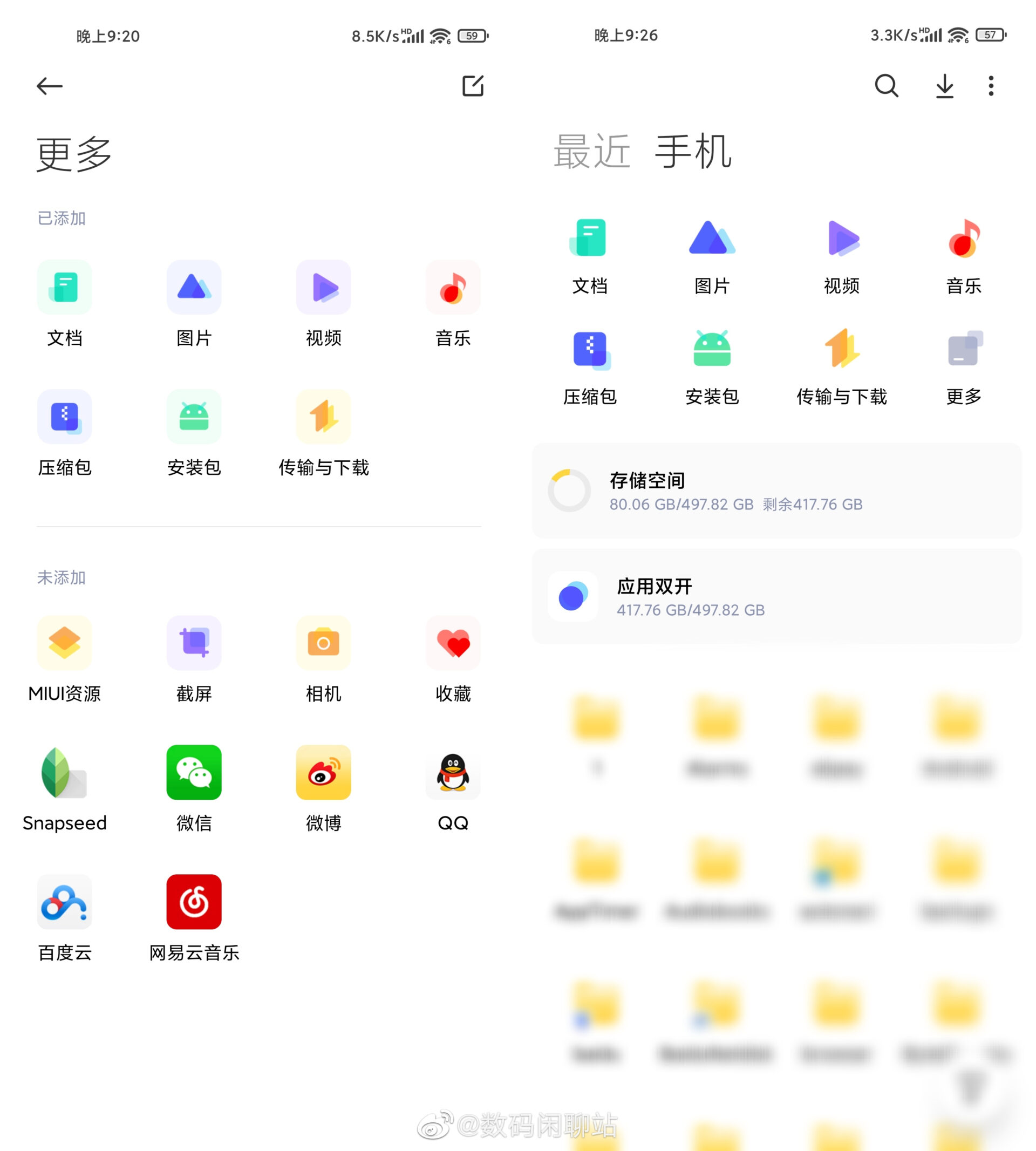This screenshot has width=1036, height=1151.
Task: Switch to the 手机 Phone tab
Action: tap(694, 151)
